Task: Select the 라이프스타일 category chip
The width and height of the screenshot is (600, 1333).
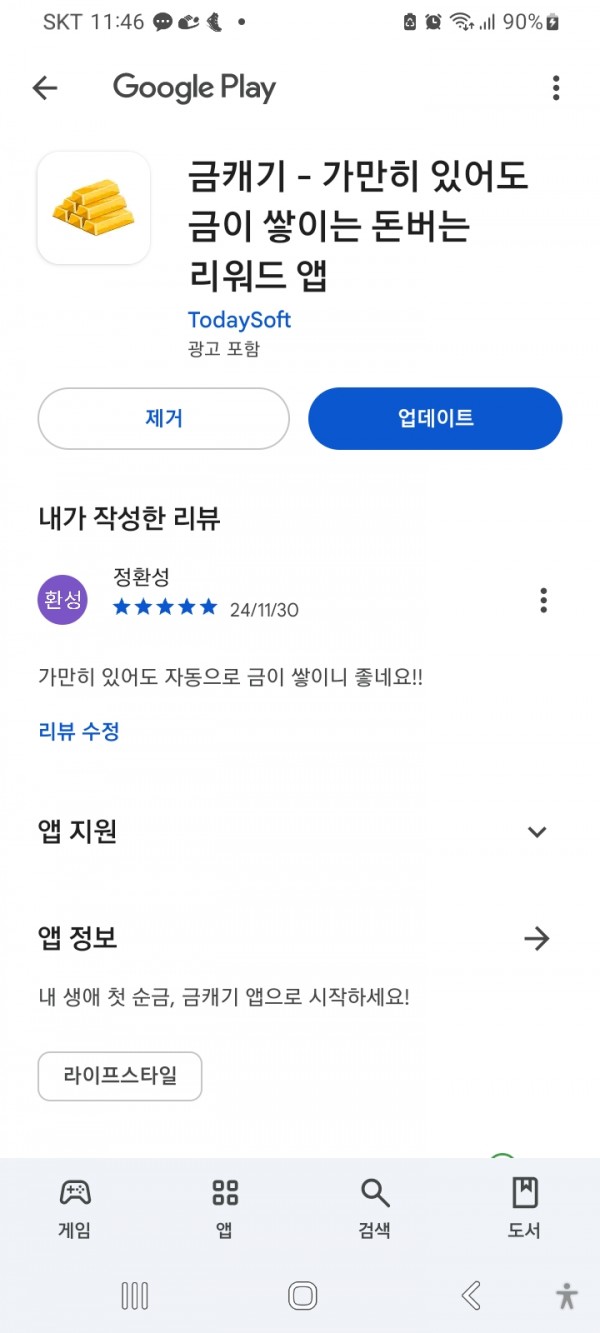Action: click(120, 1076)
